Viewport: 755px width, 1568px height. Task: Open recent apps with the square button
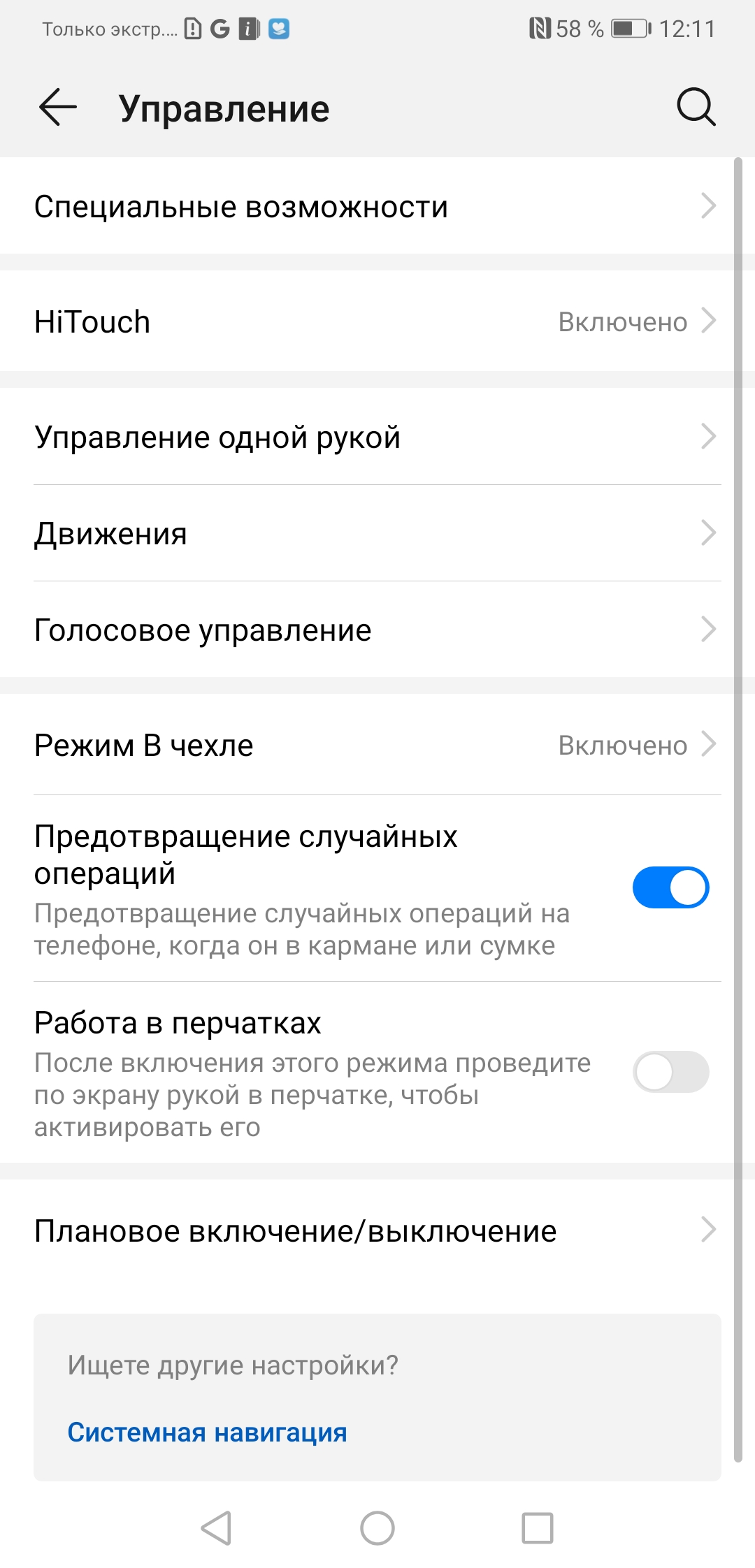(538, 1528)
